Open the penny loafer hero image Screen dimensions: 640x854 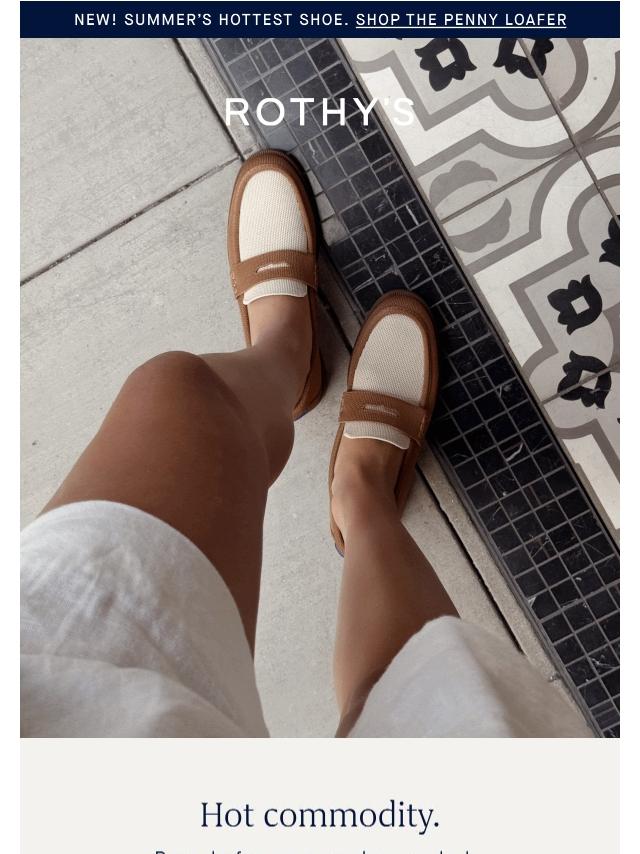point(320,420)
